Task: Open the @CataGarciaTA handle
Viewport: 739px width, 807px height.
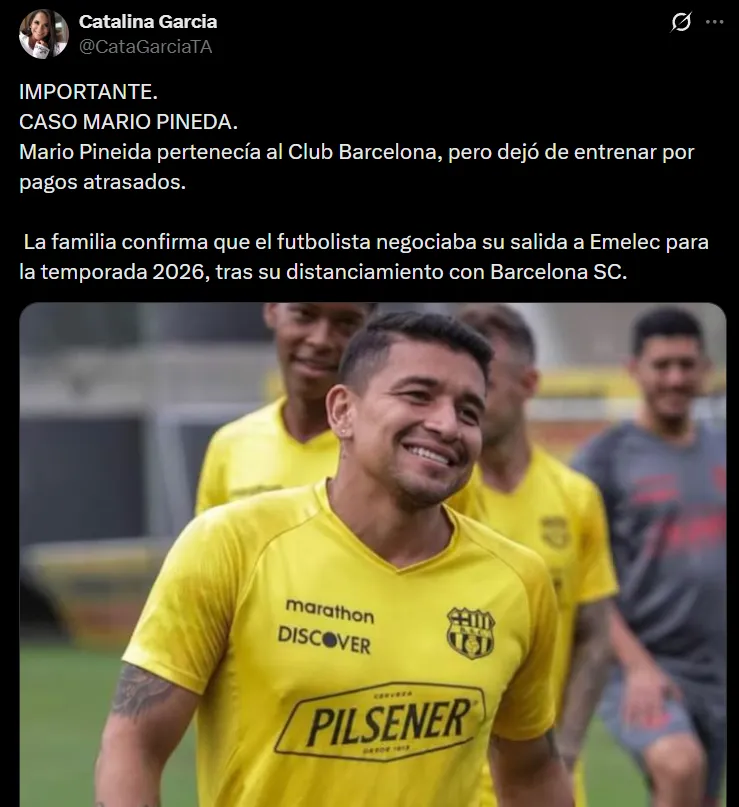Action: [x=145, y=46]
